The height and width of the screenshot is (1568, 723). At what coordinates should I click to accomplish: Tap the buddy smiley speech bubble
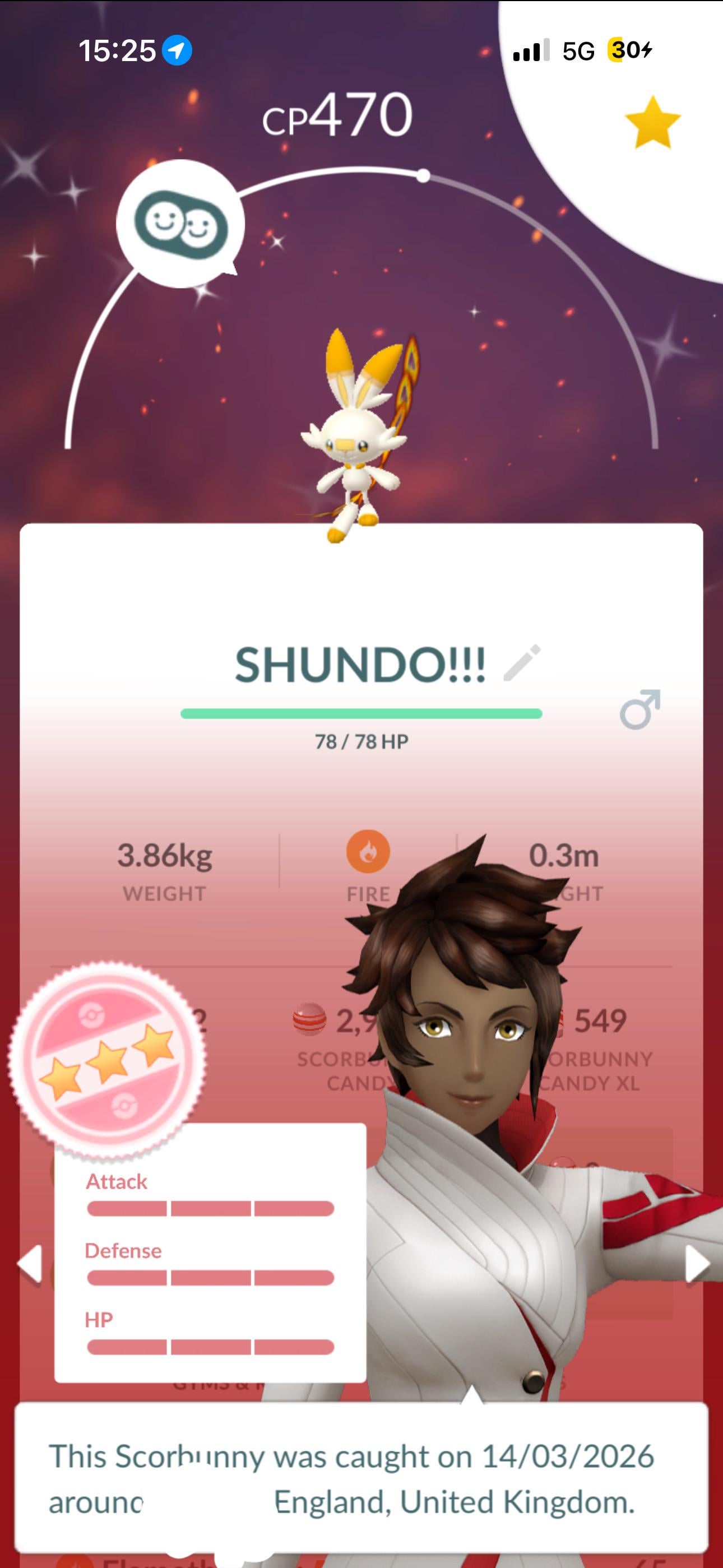[180, 225]
